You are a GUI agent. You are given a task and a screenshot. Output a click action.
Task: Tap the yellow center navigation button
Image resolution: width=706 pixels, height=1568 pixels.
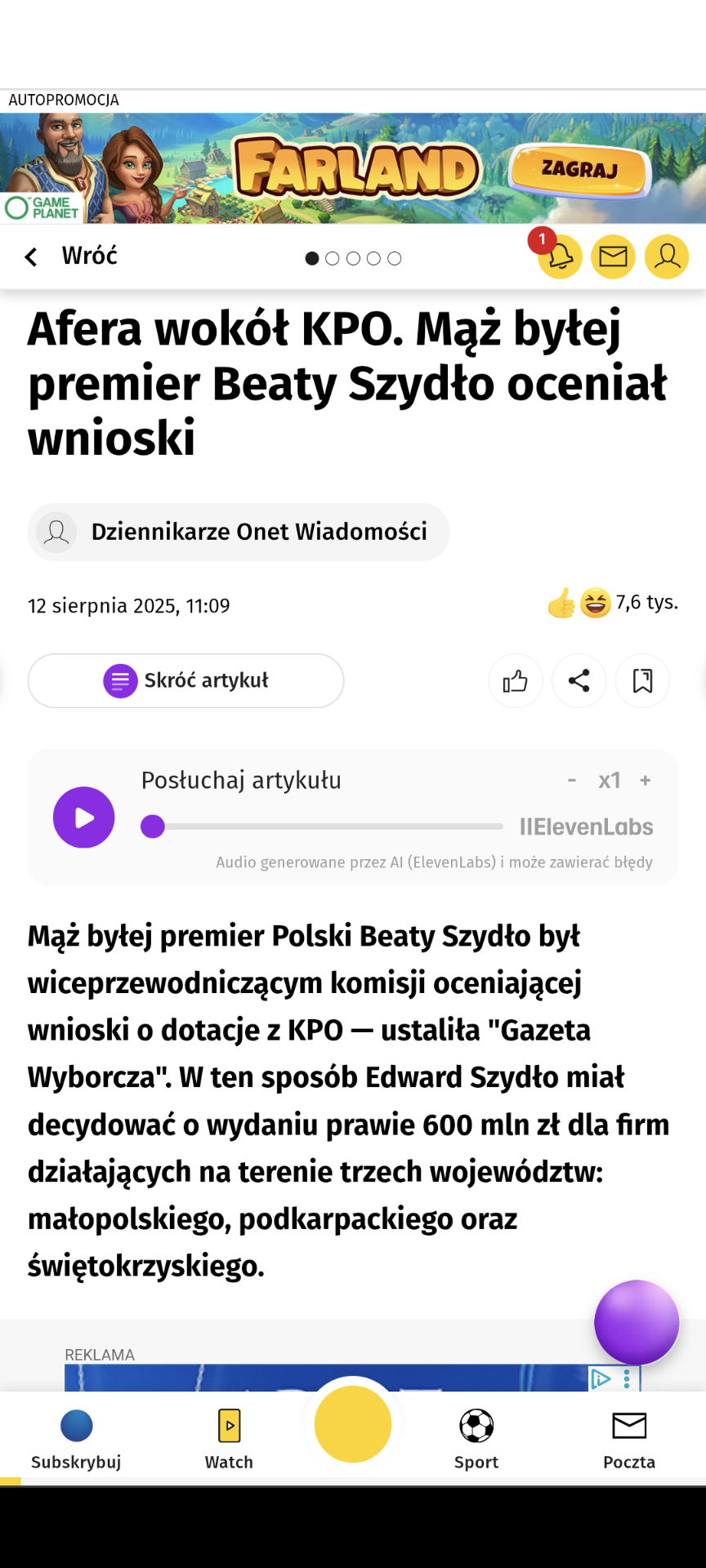click(353, 1424)
